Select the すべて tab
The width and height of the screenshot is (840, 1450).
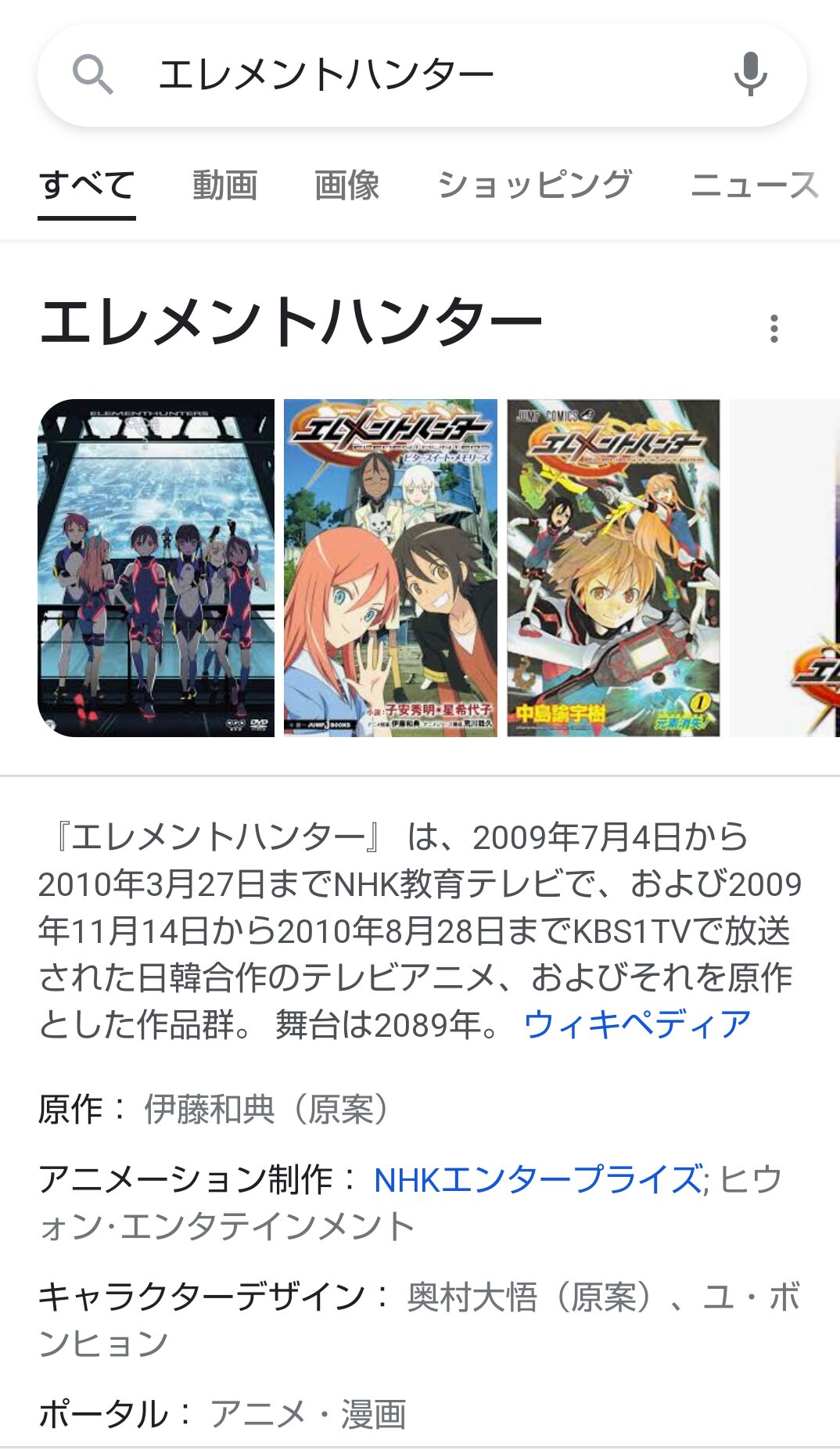[87, 186]
